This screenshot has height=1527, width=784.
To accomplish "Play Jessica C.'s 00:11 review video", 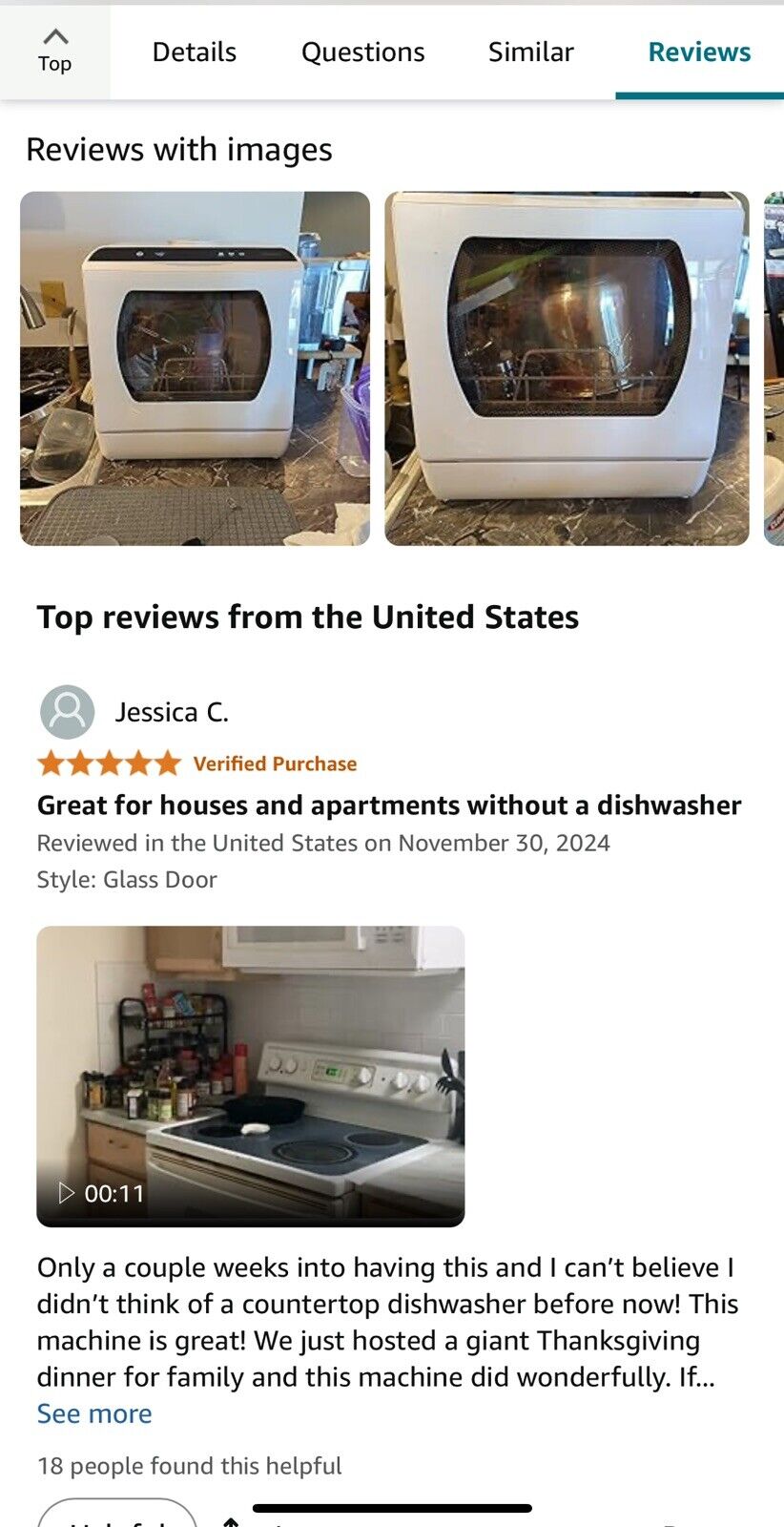I will click(250, 1076).
